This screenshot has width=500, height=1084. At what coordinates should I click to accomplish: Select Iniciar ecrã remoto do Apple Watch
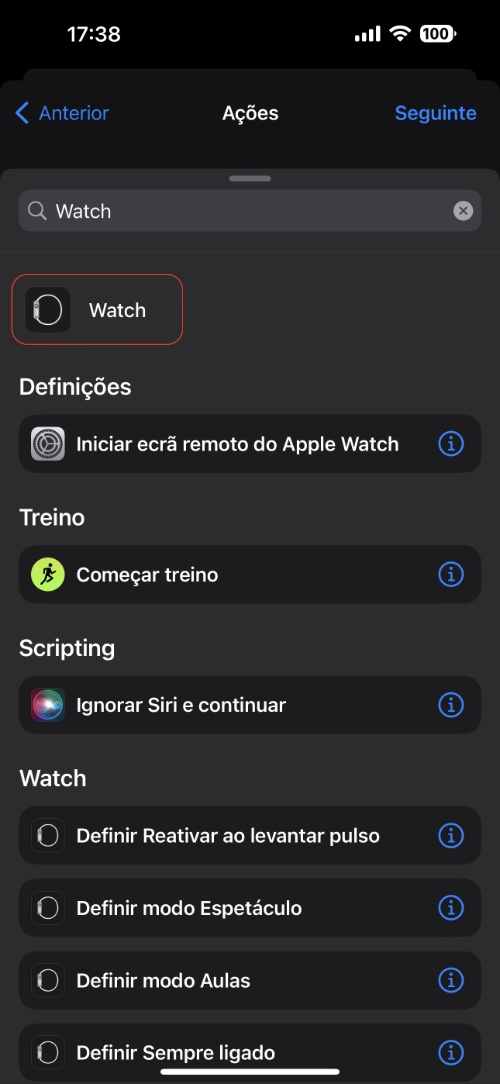250,444
